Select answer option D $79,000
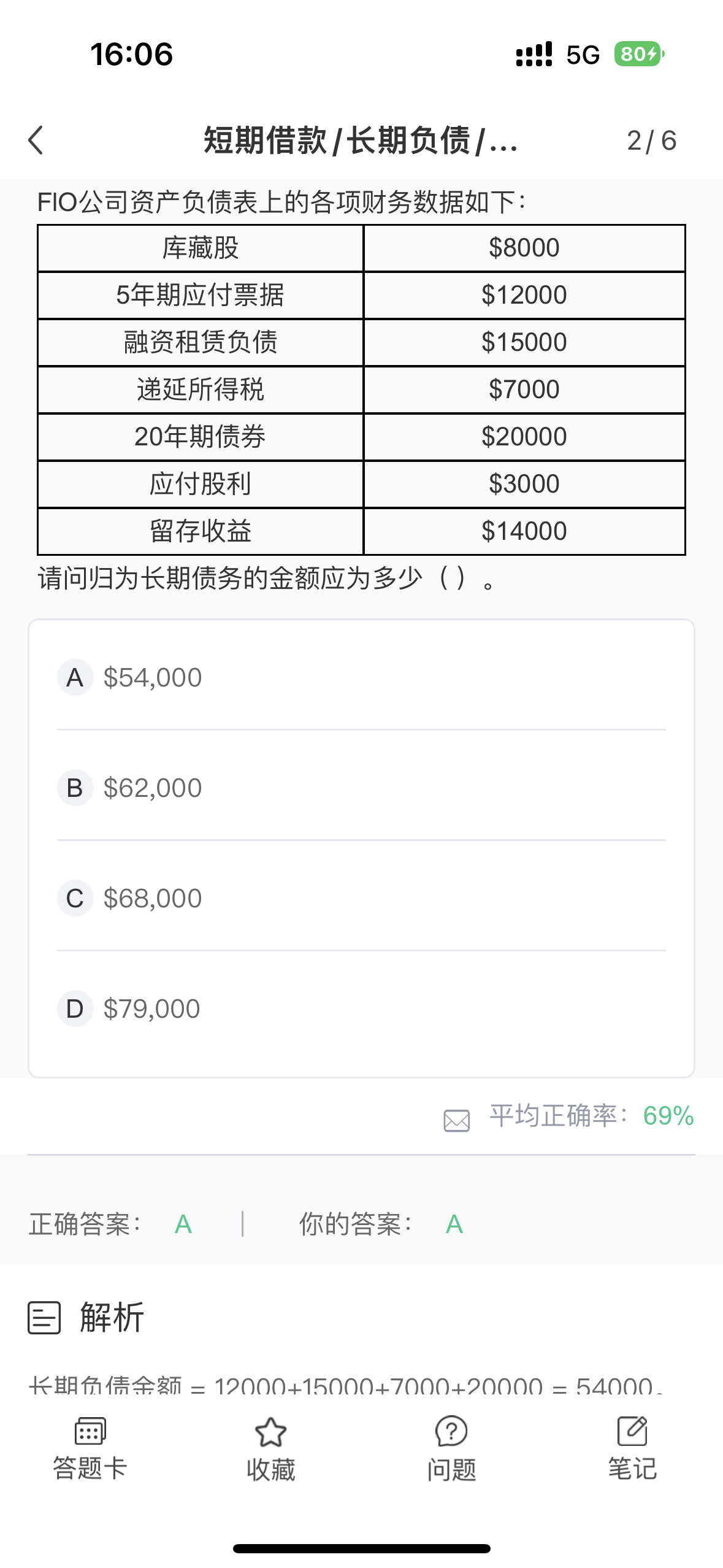Image resolution: width=723 pixels, height=1568 pixels. click(x=361, y=1009)
